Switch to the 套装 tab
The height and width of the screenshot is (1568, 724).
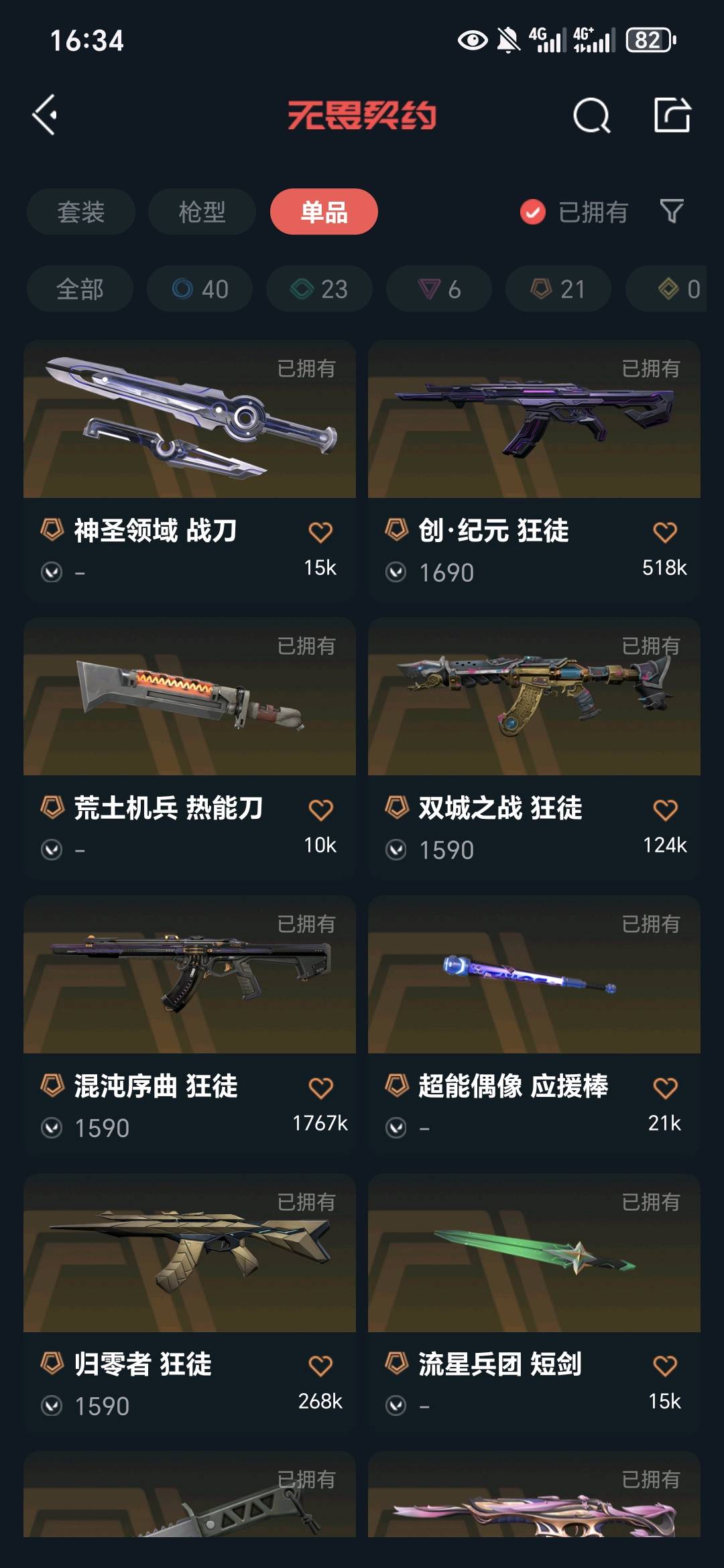pyautogui.click(x=81, y=212)
